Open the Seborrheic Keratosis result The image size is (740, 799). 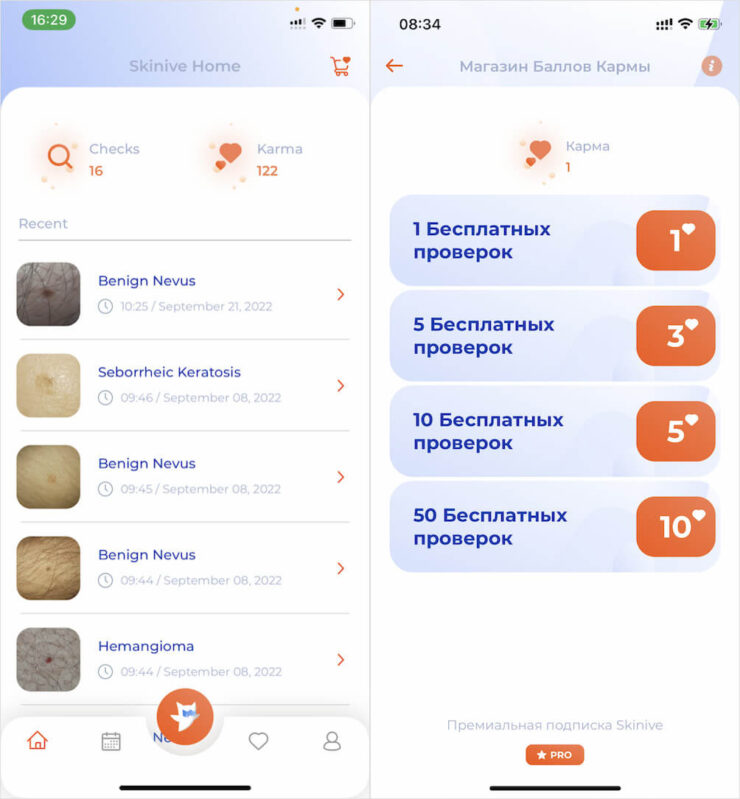(x=185, y=385)
